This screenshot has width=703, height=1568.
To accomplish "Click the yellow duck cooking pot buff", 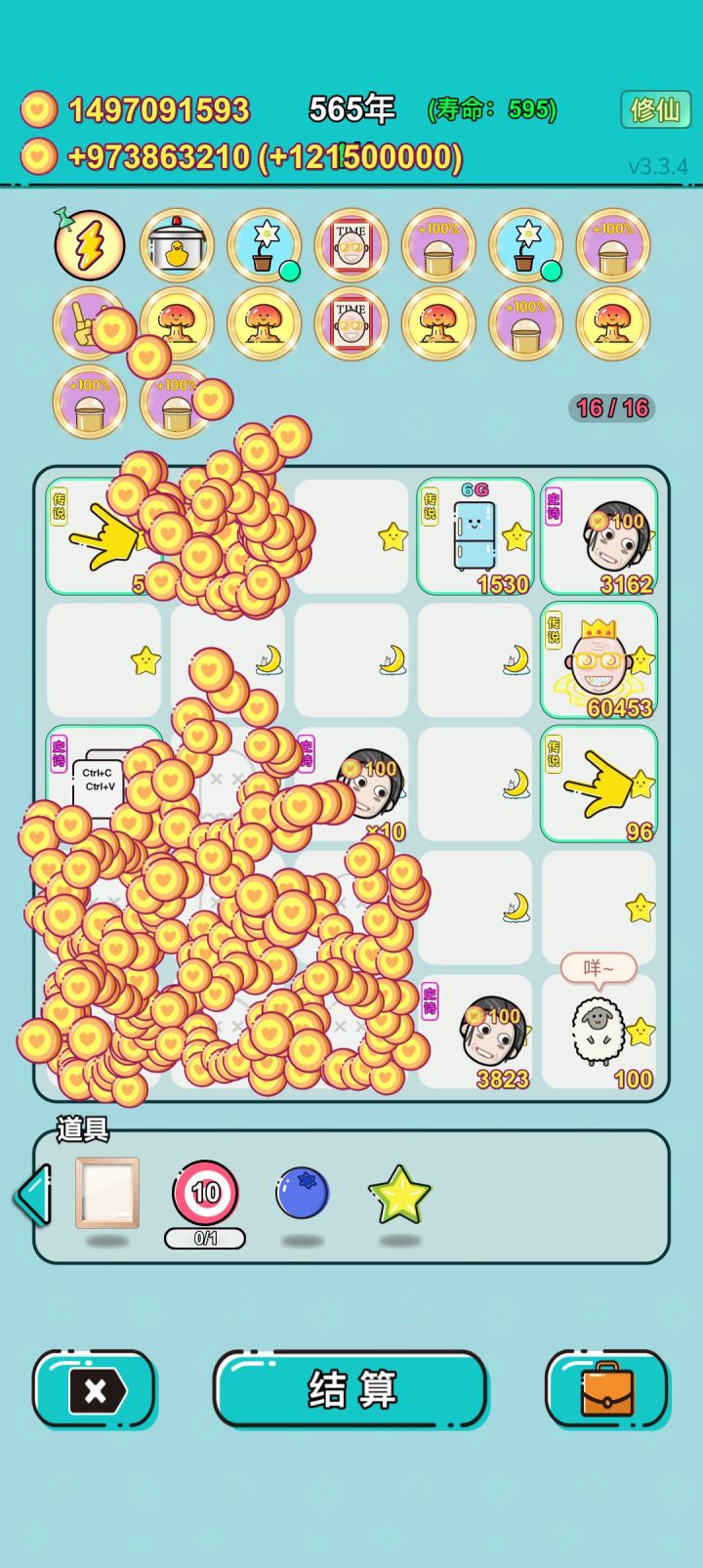I will click(x=176, y=246).
